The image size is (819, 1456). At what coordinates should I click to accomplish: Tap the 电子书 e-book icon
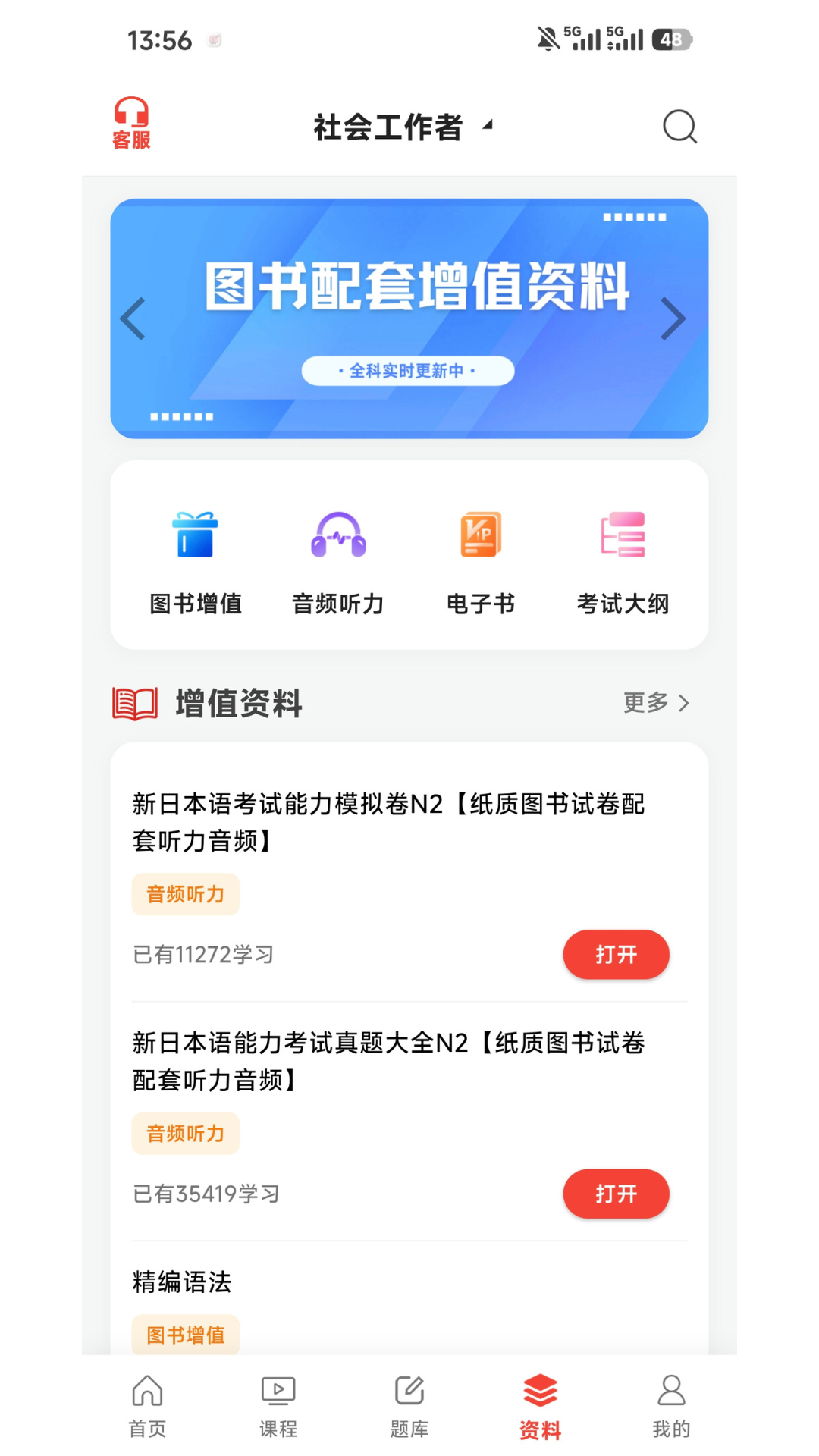481,535
